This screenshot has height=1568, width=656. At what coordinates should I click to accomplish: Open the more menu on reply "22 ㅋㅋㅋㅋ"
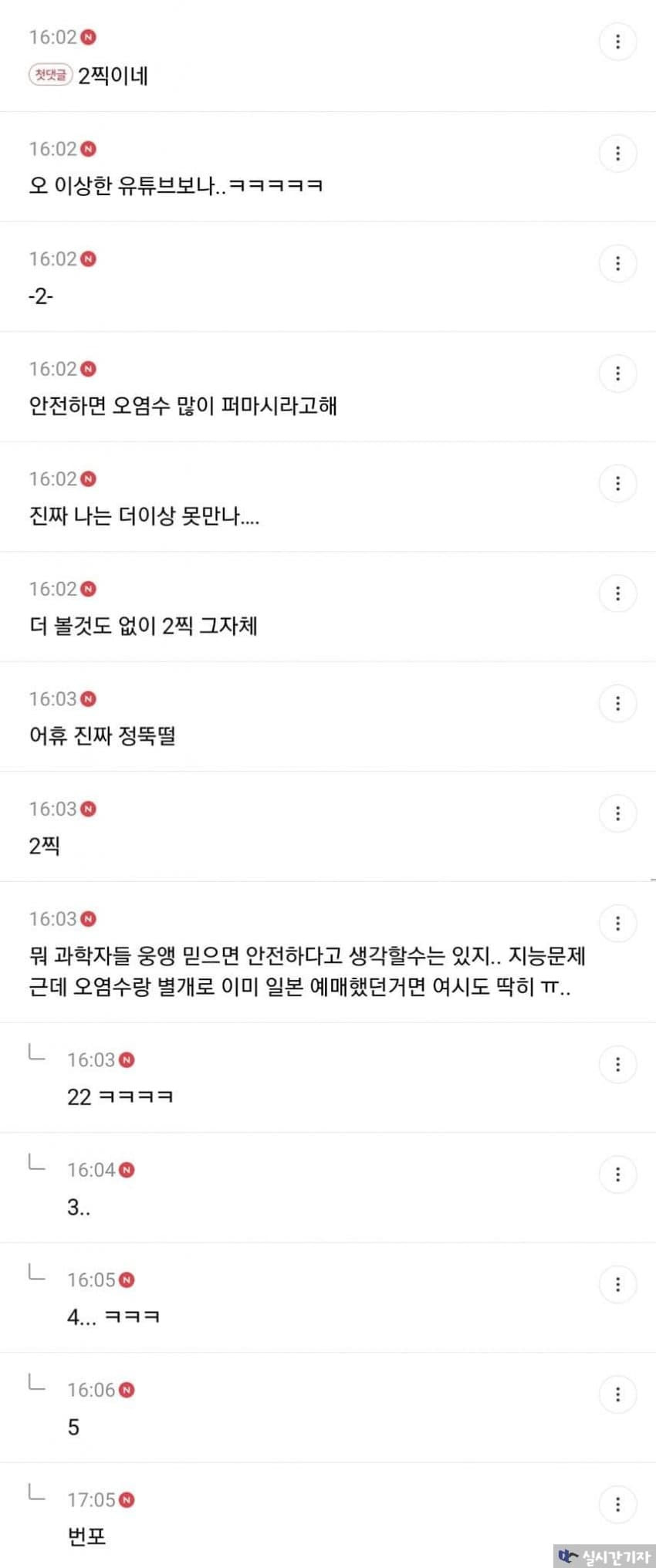pyautogui.click(x=617, y=1065)
